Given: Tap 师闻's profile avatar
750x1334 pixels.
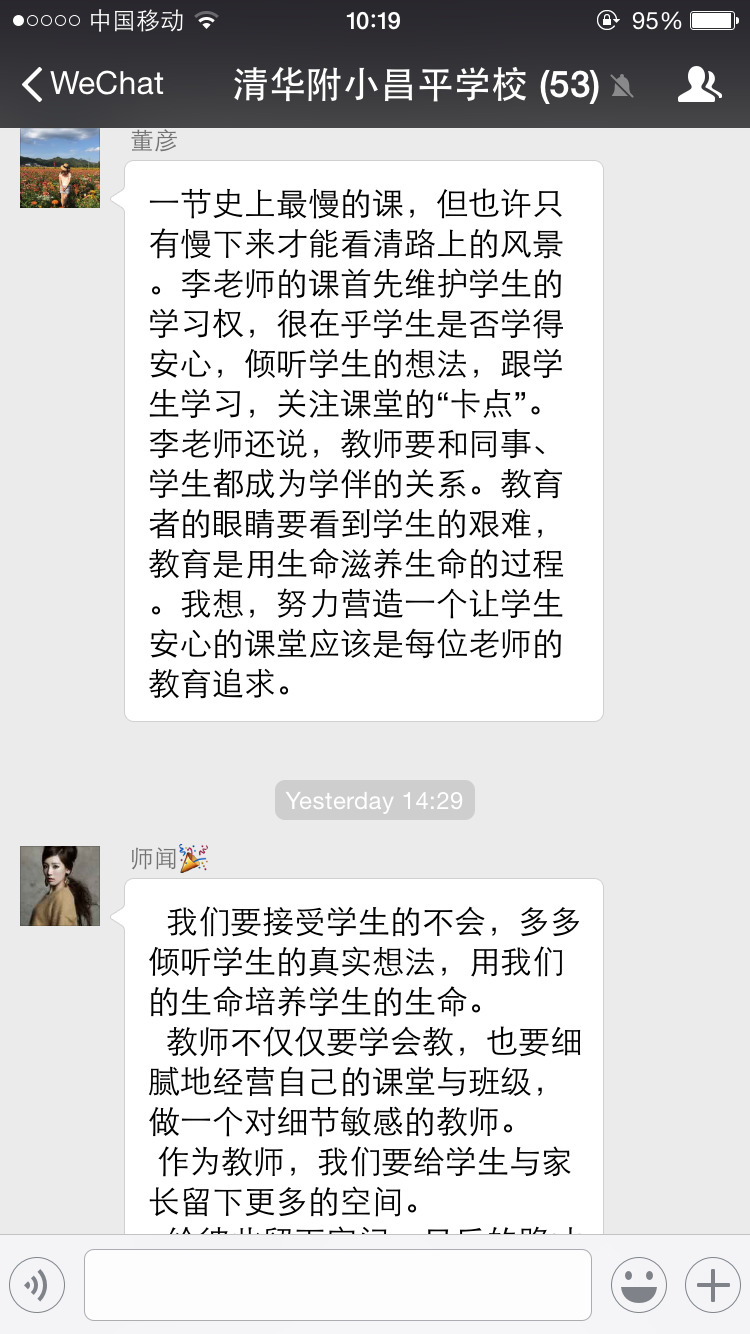Looking at the screenshot, I should [60, 886].
